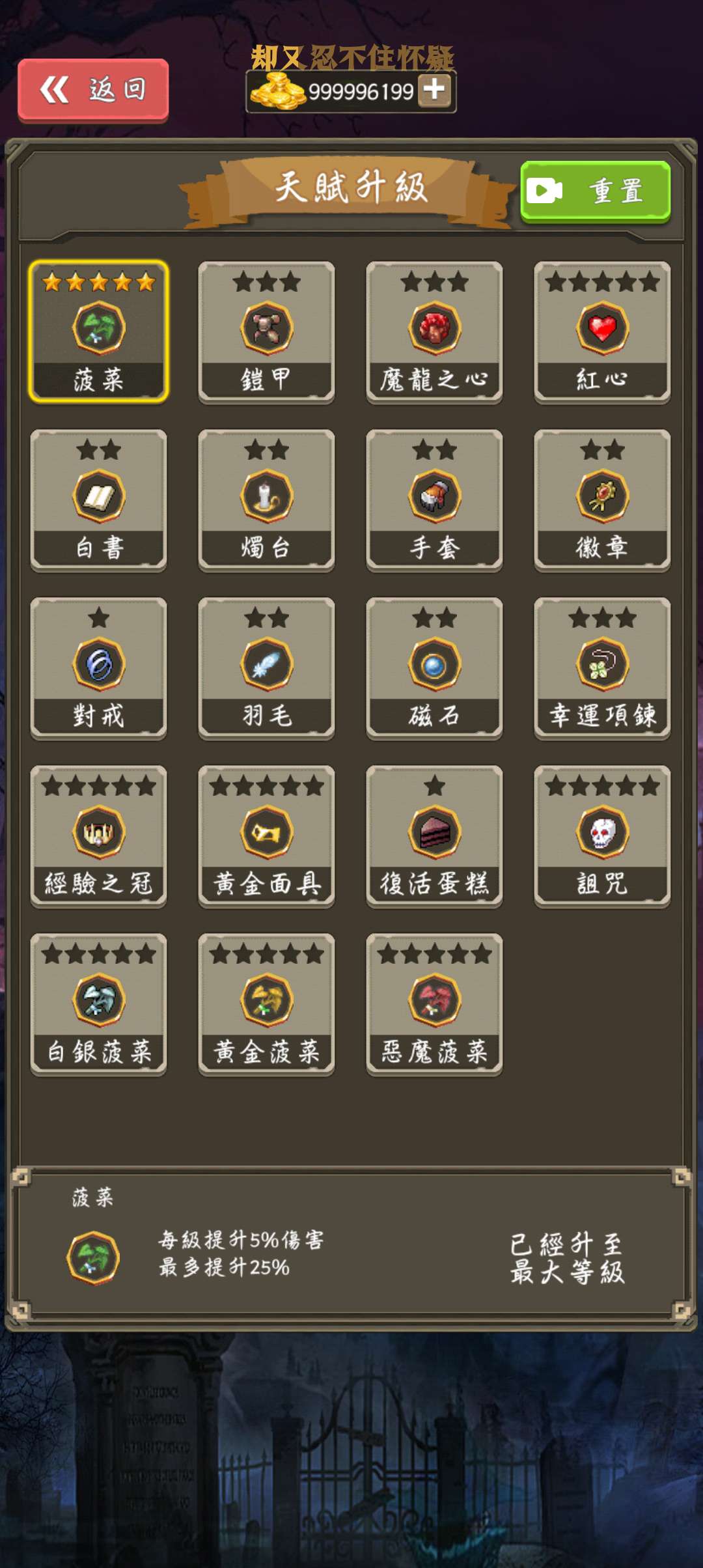Select the 手套 talent card

tap(434, 500)
